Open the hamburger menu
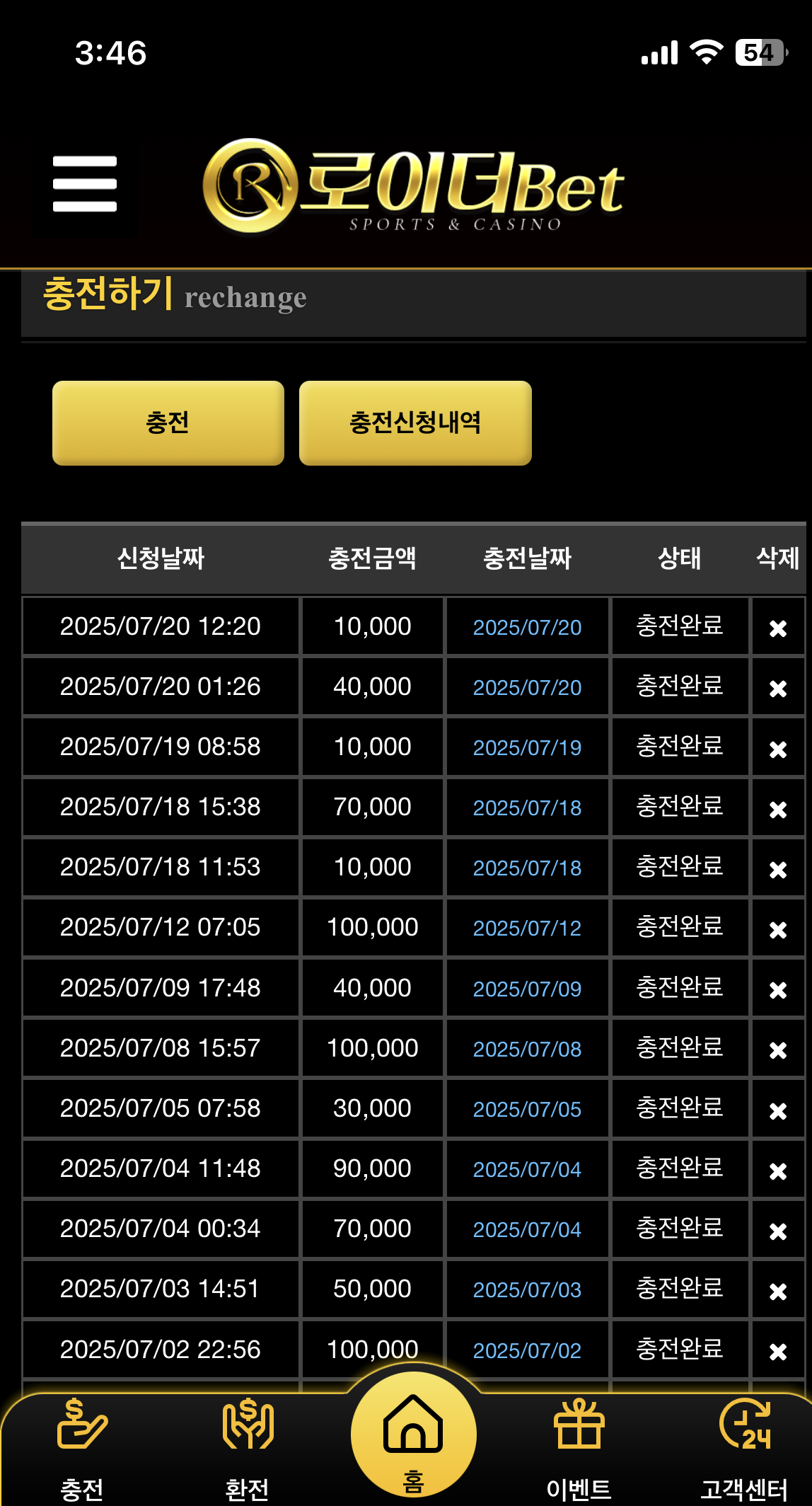Viewport: 812px width, 1506px height. pos(85,184)
